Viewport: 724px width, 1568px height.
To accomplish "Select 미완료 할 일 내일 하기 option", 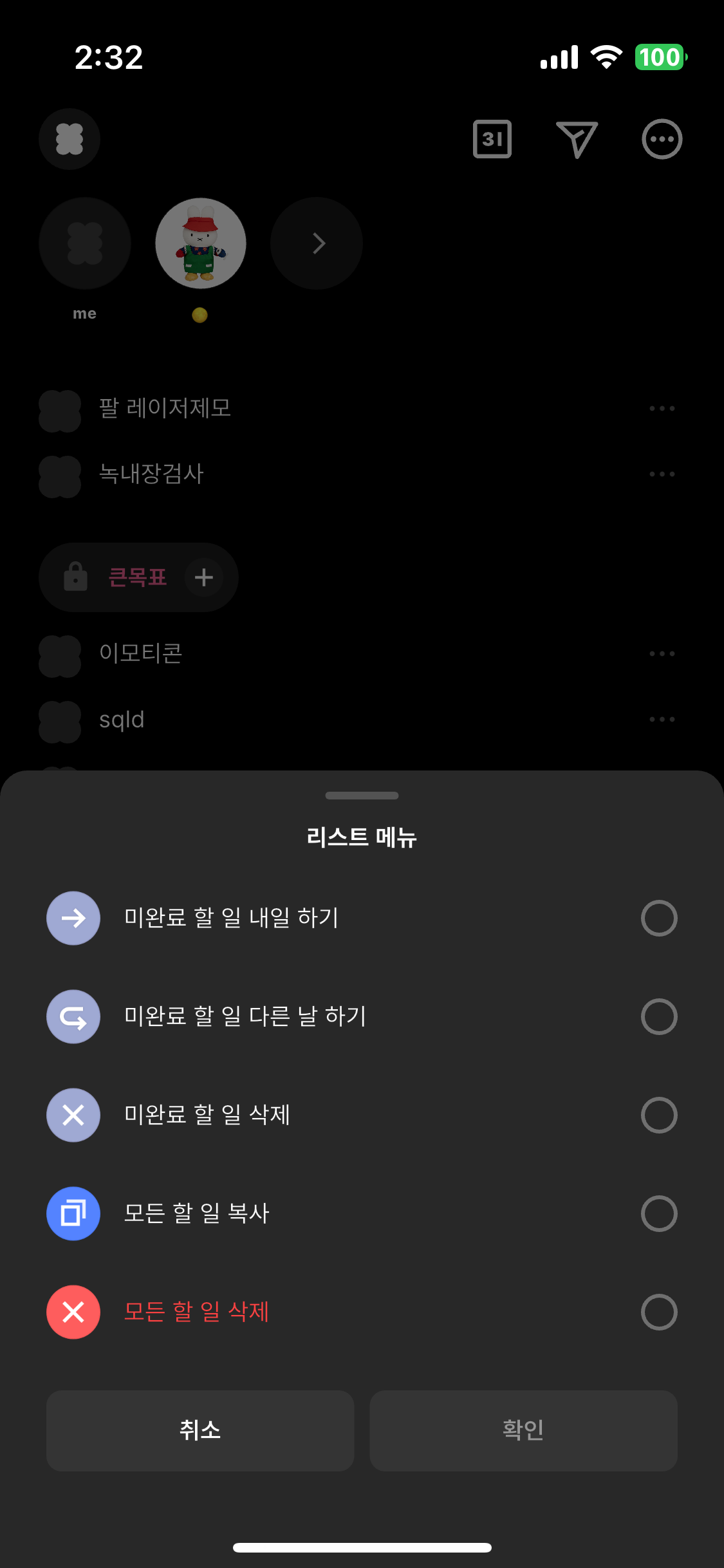I will [x=658, y=918].
